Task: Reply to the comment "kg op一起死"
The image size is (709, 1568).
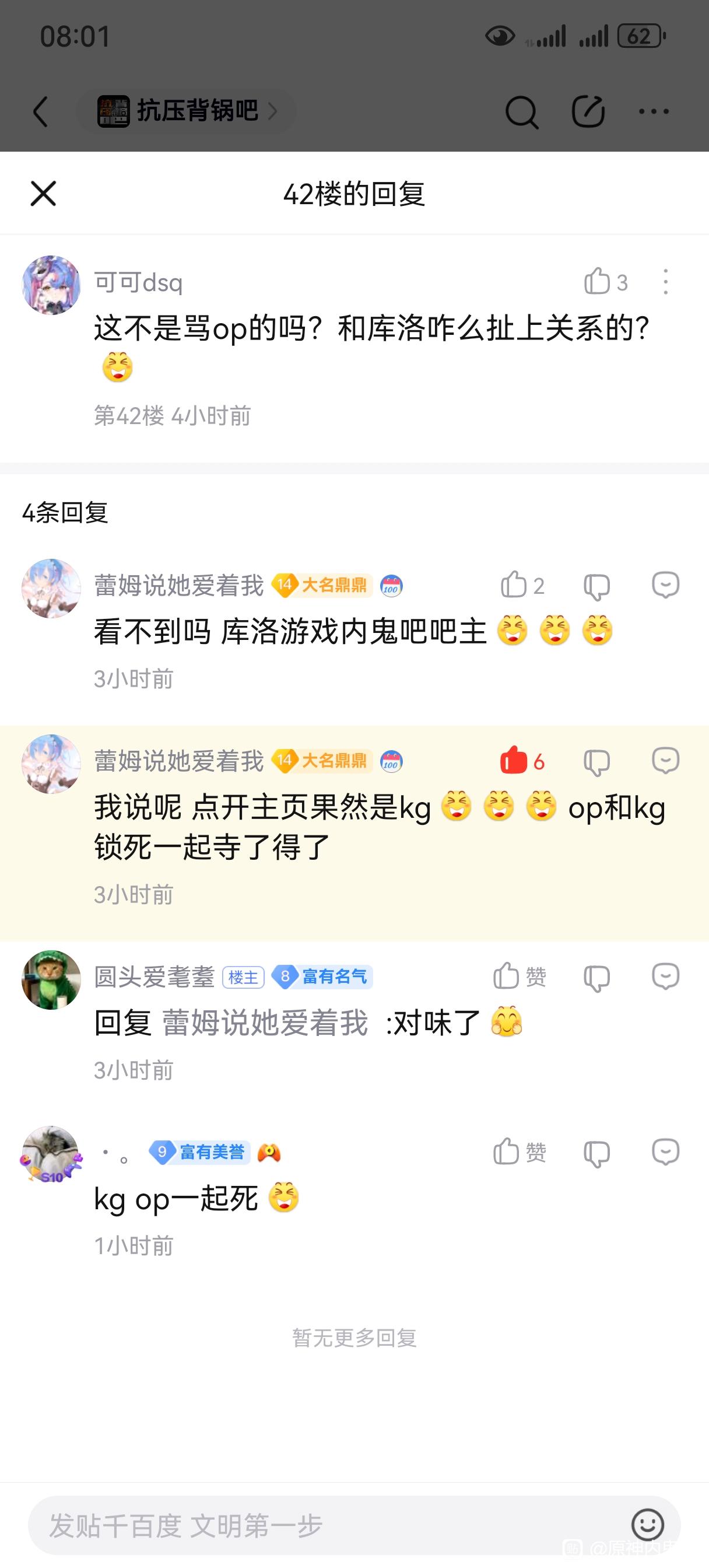Action: point(665,1151)
